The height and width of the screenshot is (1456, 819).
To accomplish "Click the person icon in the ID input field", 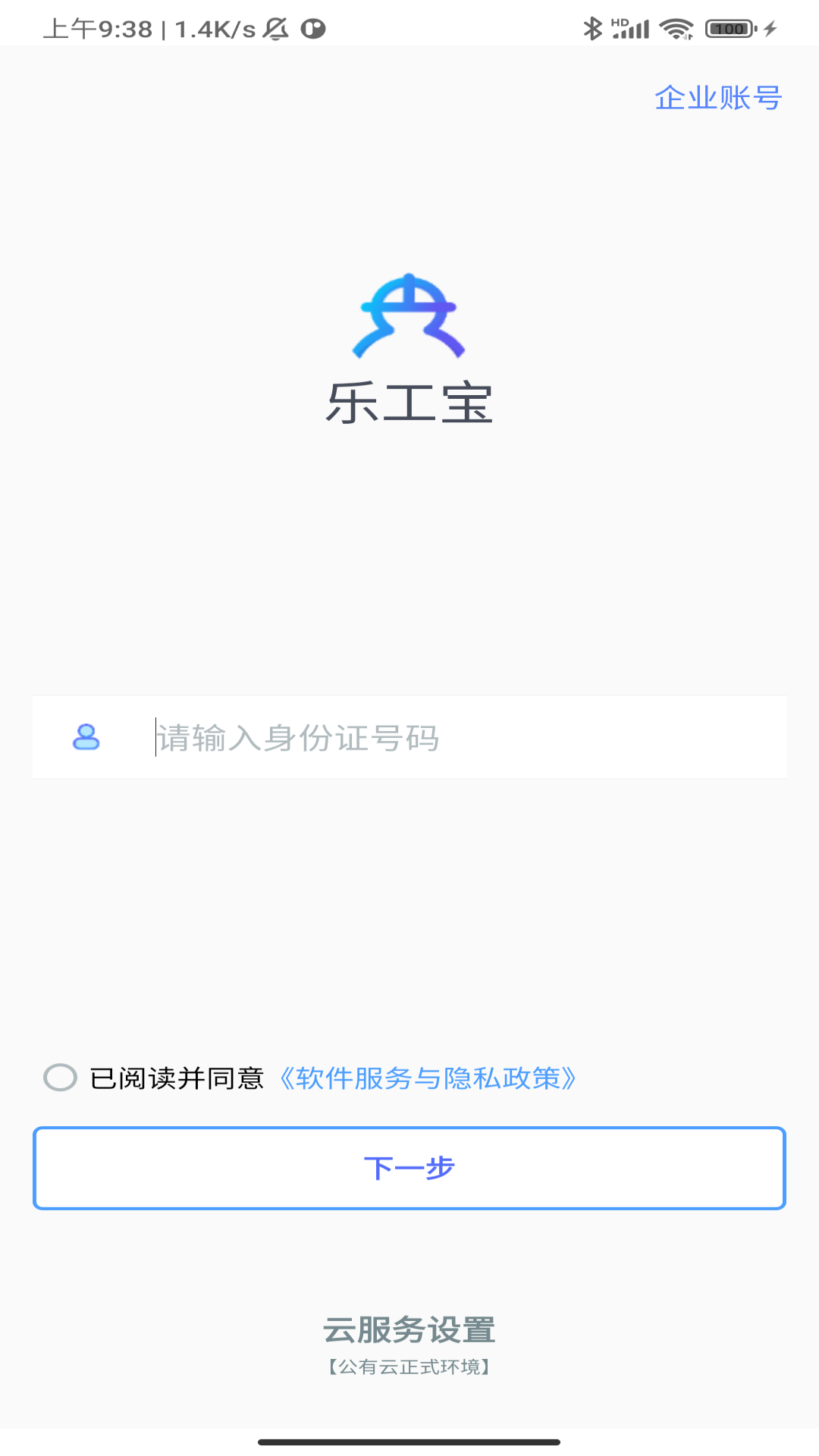I will click(86, 737).
